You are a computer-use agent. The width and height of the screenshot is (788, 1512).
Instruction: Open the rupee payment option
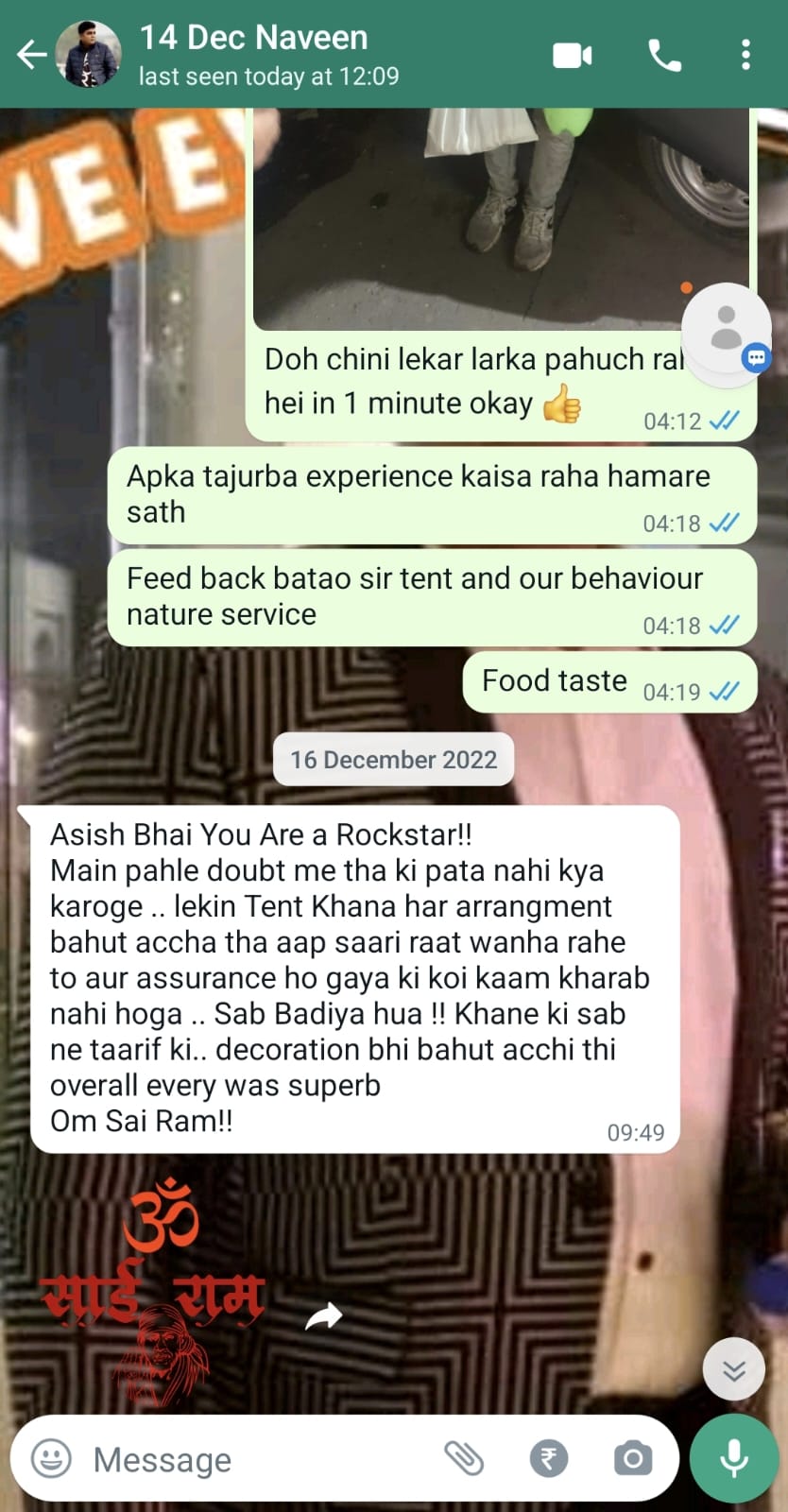[x=549, y=1458]
